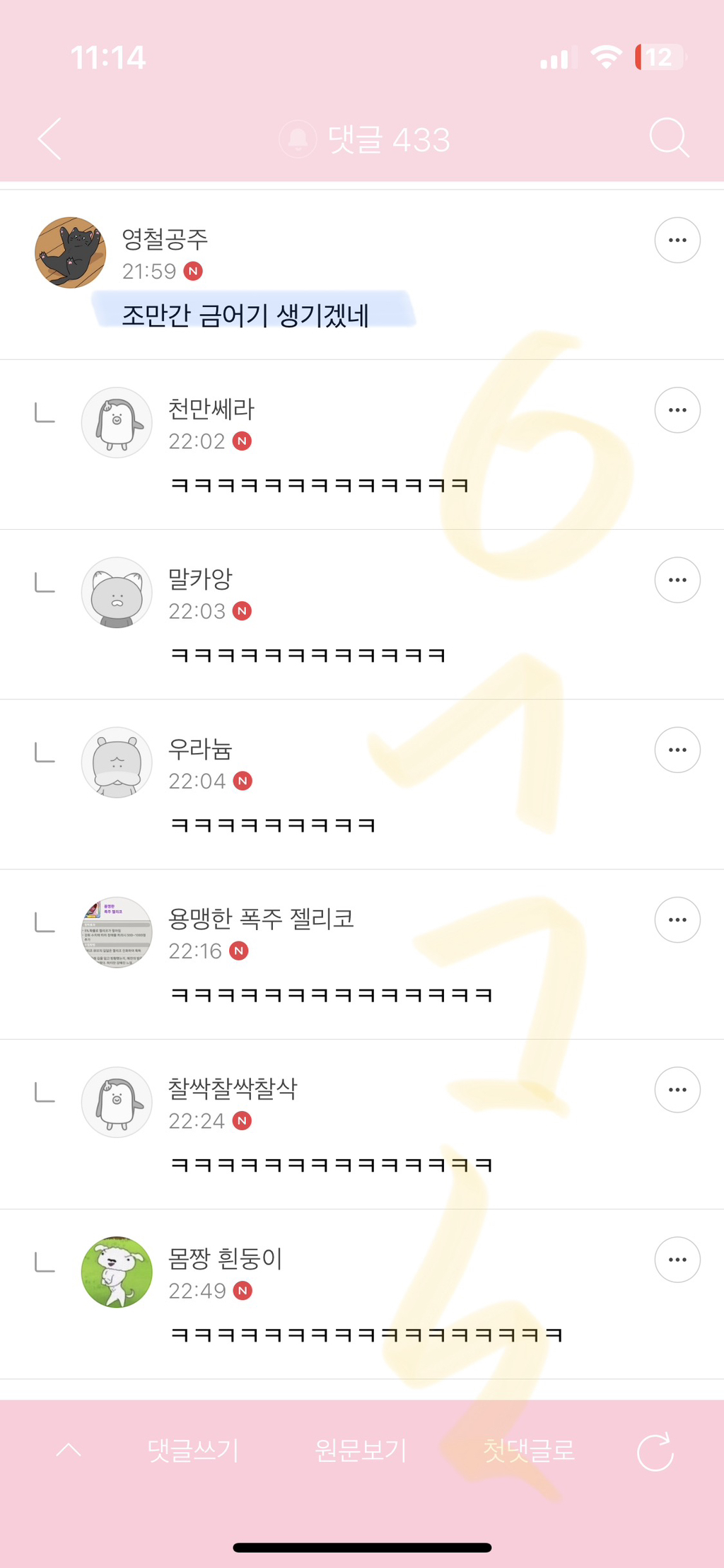Open the more options for 말카앙's reply
The image size is (724, 1568).
[677, 580]
